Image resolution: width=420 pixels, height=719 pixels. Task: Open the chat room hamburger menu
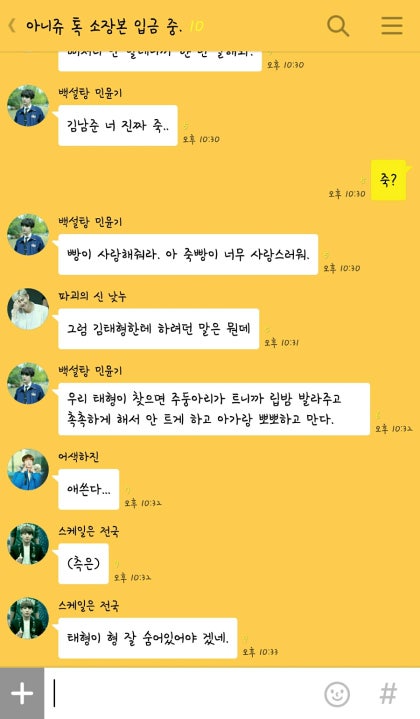pyautogui.click(x=392, y=25)
